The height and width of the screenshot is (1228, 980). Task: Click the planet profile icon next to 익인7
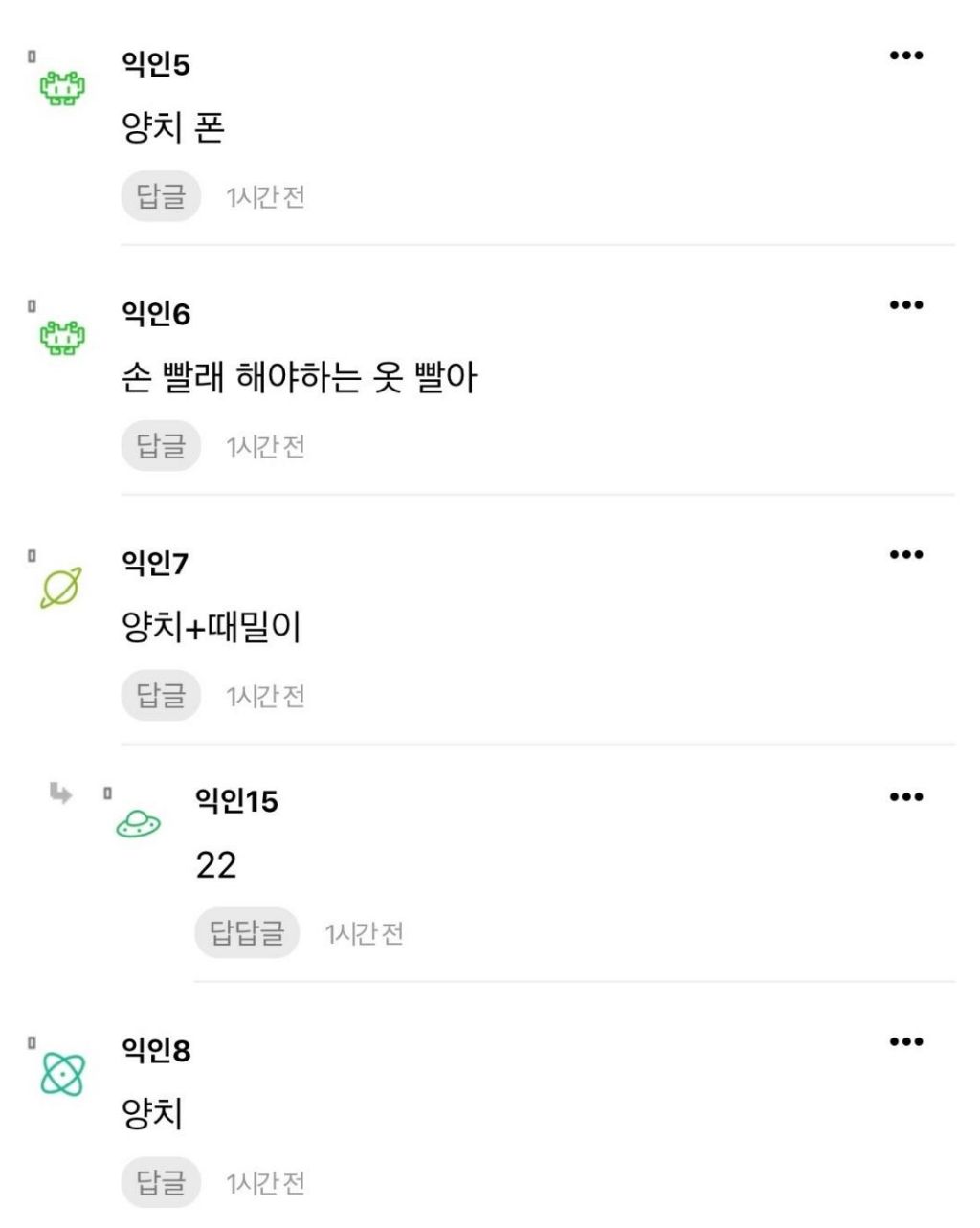tap(61, 586)
